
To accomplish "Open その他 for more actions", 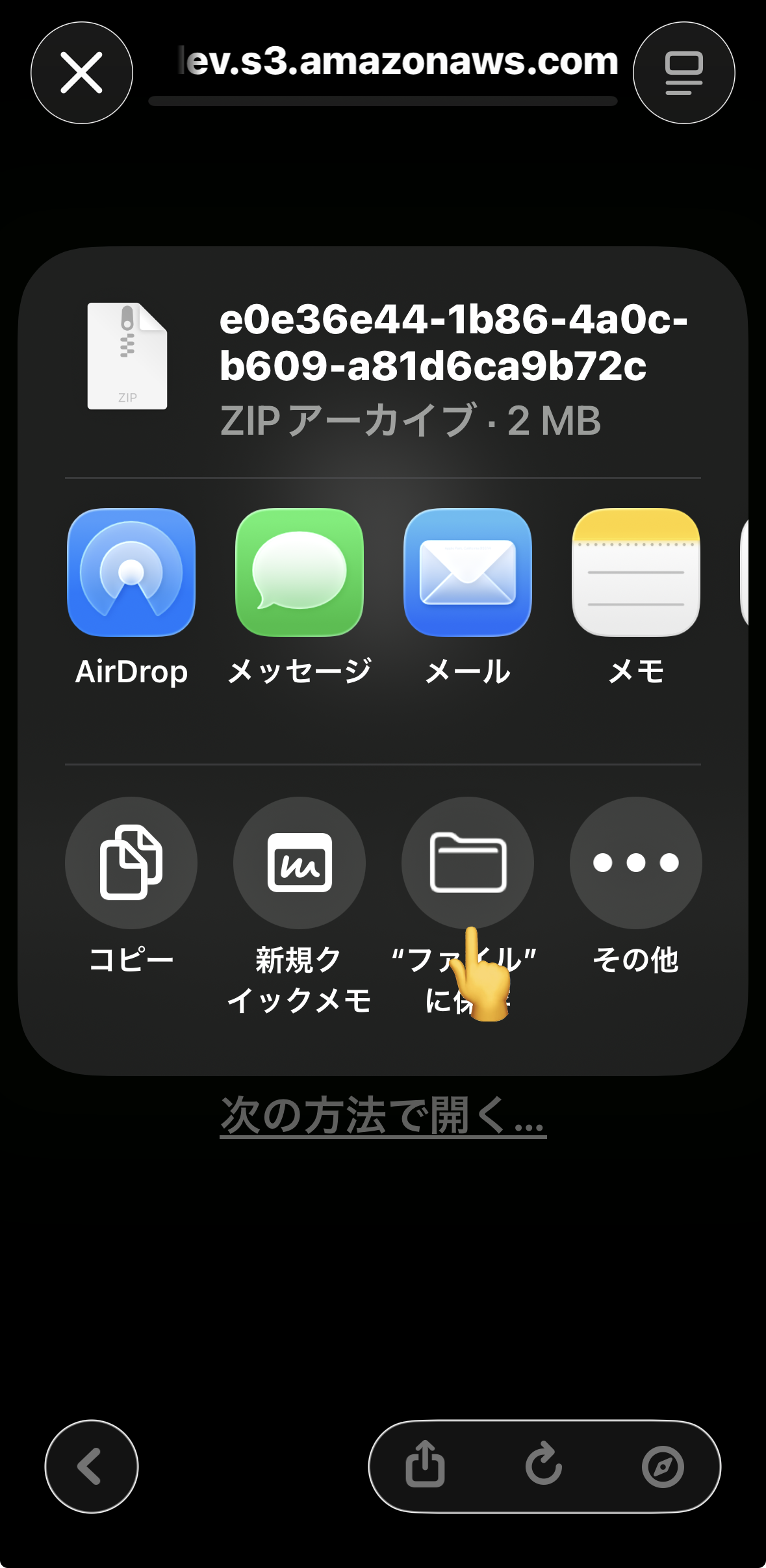I will [635, 862].
